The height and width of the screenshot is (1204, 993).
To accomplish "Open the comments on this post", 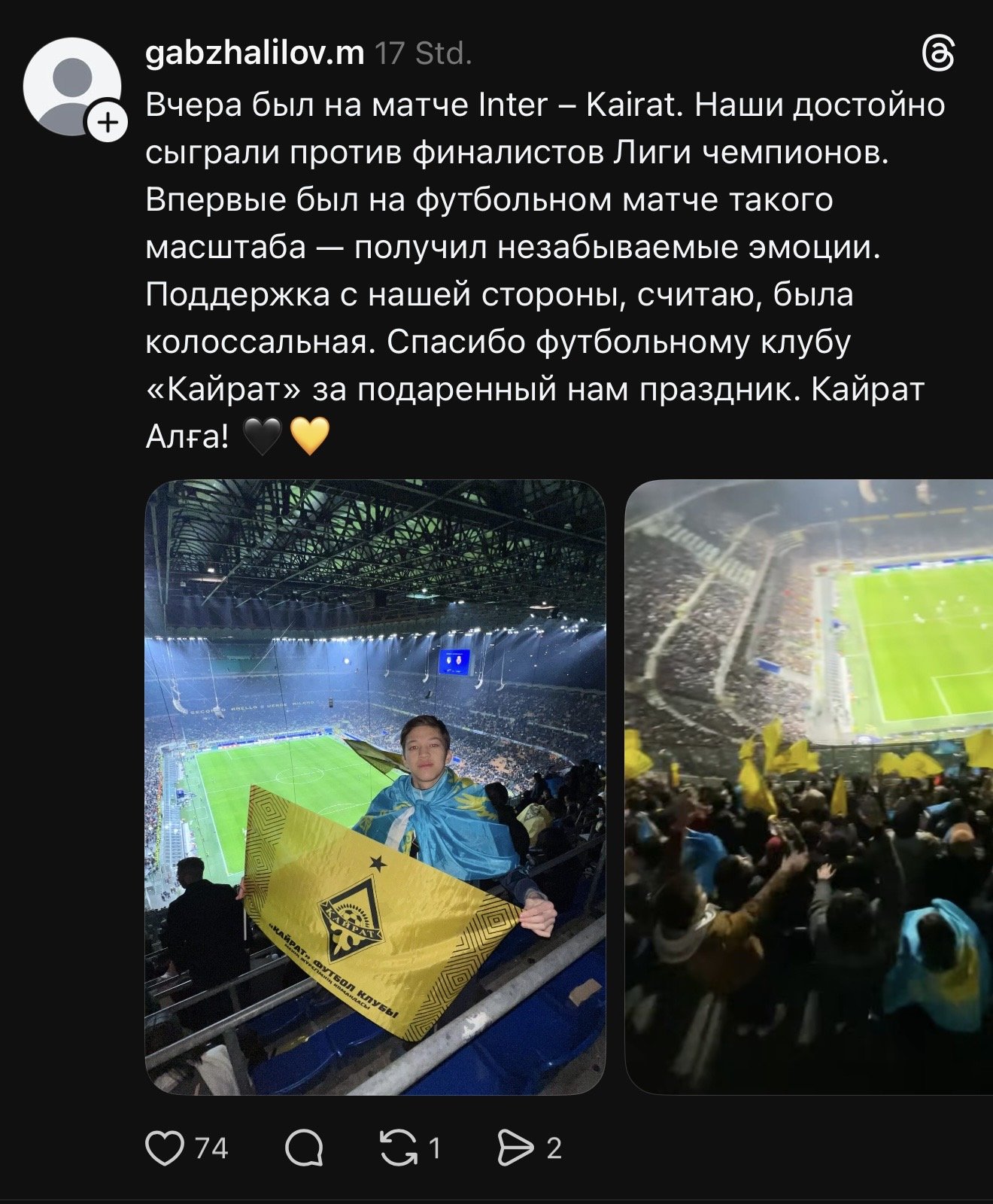I will 304,1148.
